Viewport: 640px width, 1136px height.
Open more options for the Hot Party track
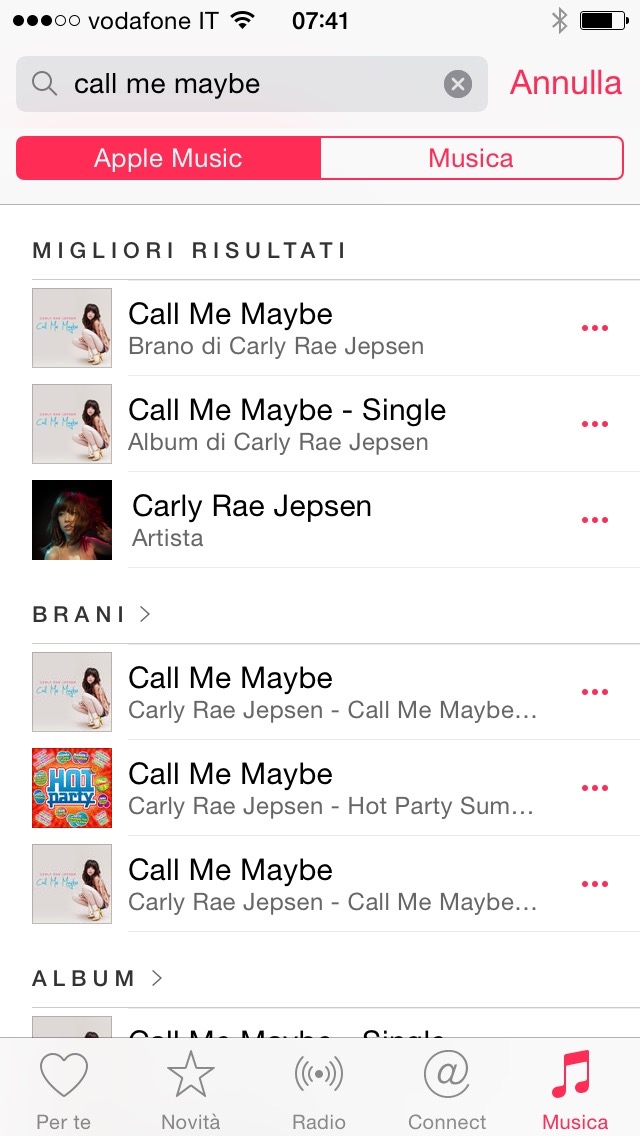[x=595, y=788]
